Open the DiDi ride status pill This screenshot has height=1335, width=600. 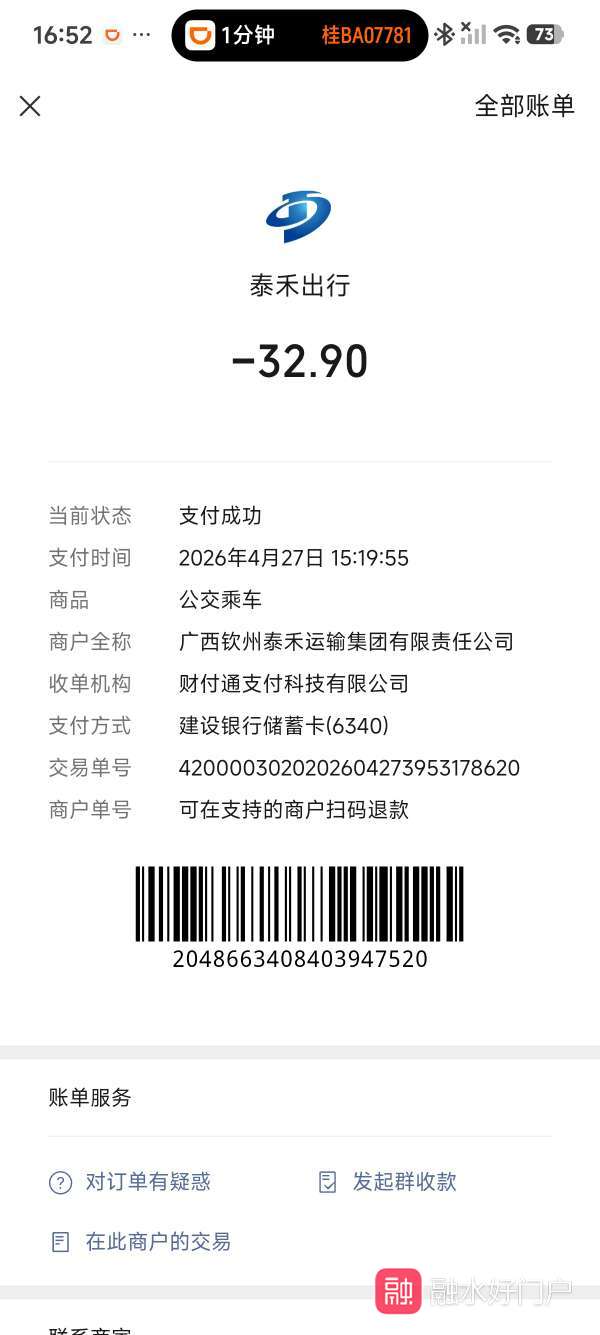coord(300,36)
